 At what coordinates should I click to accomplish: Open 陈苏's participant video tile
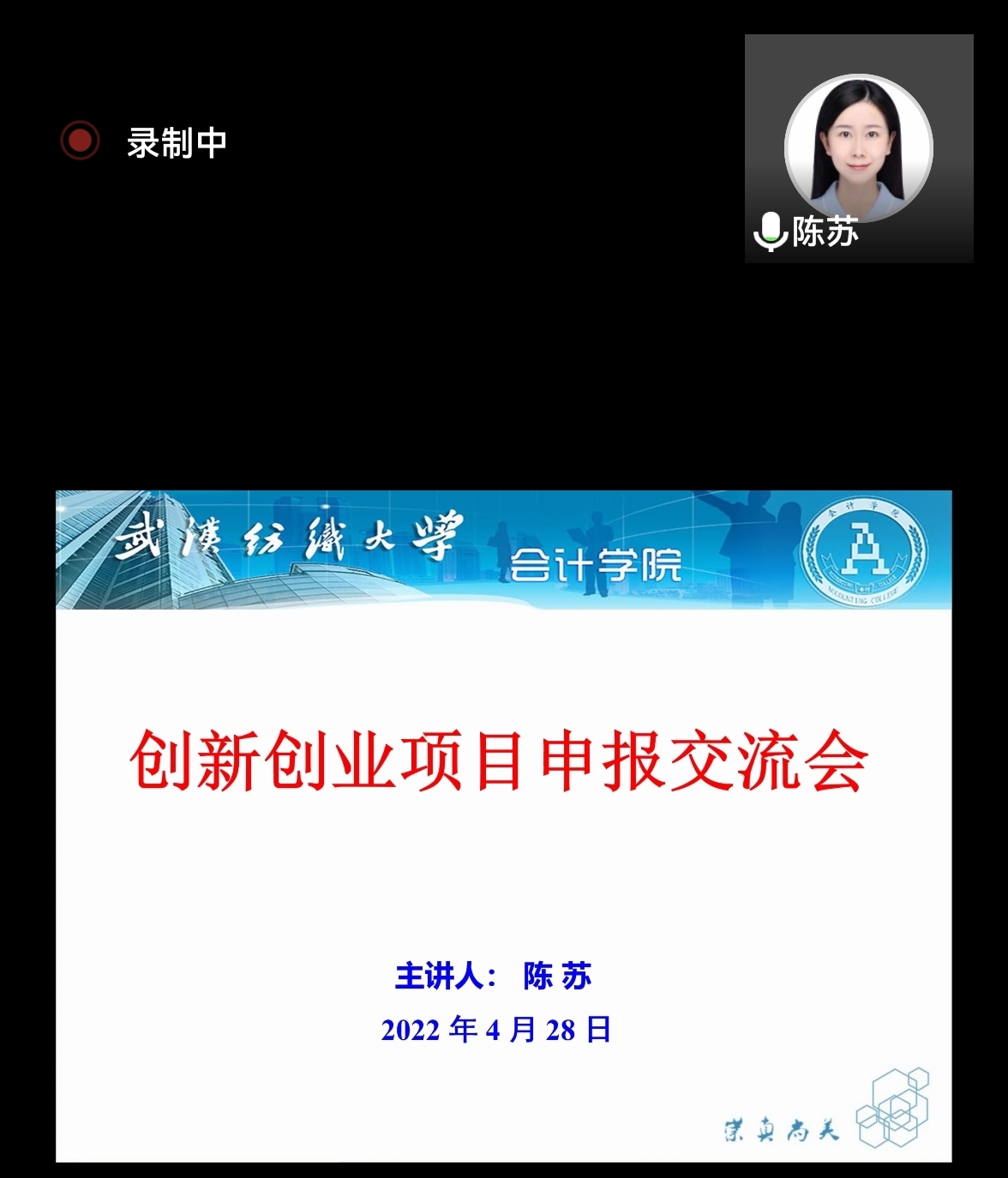859,148
